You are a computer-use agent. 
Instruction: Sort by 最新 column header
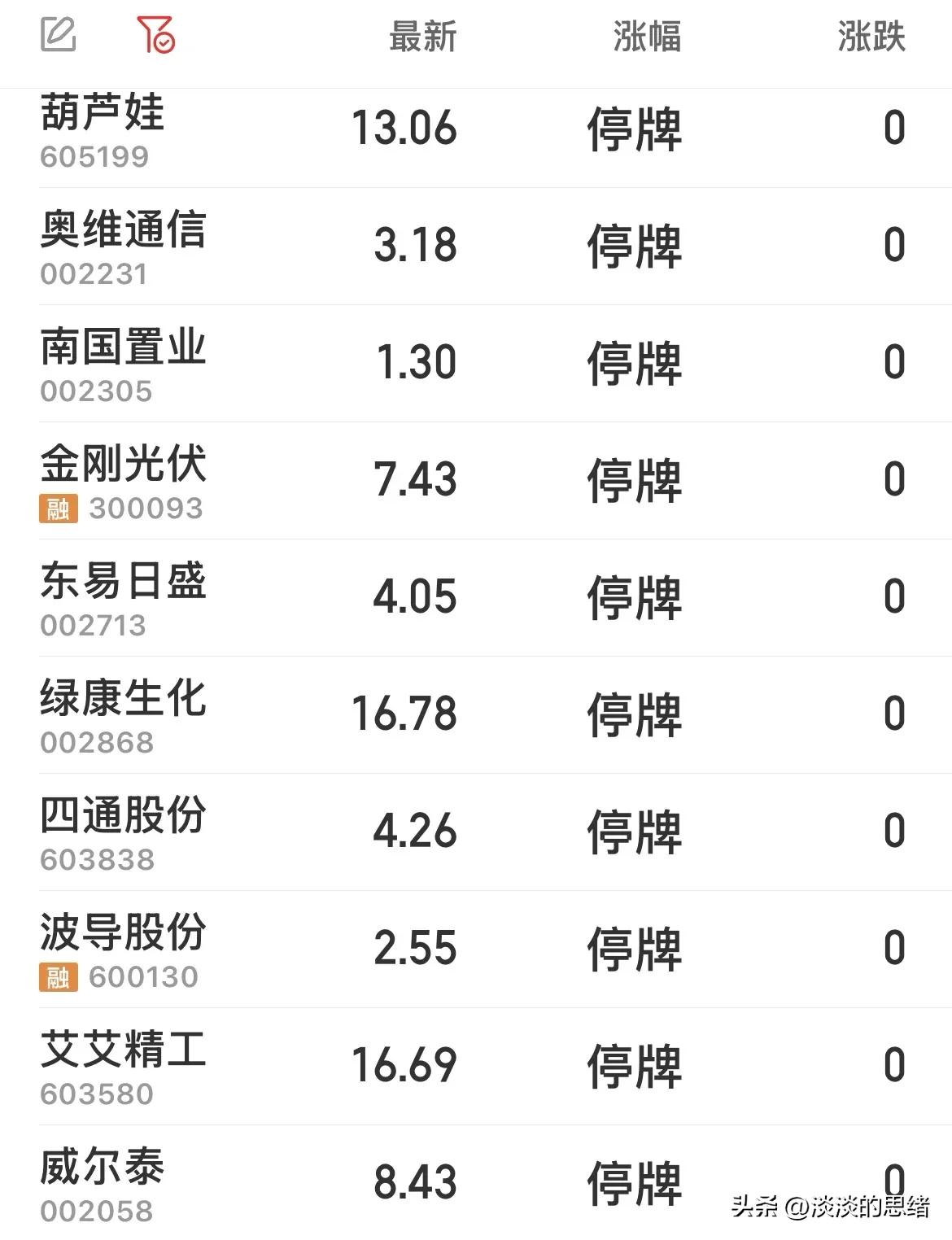coord(422,37)
